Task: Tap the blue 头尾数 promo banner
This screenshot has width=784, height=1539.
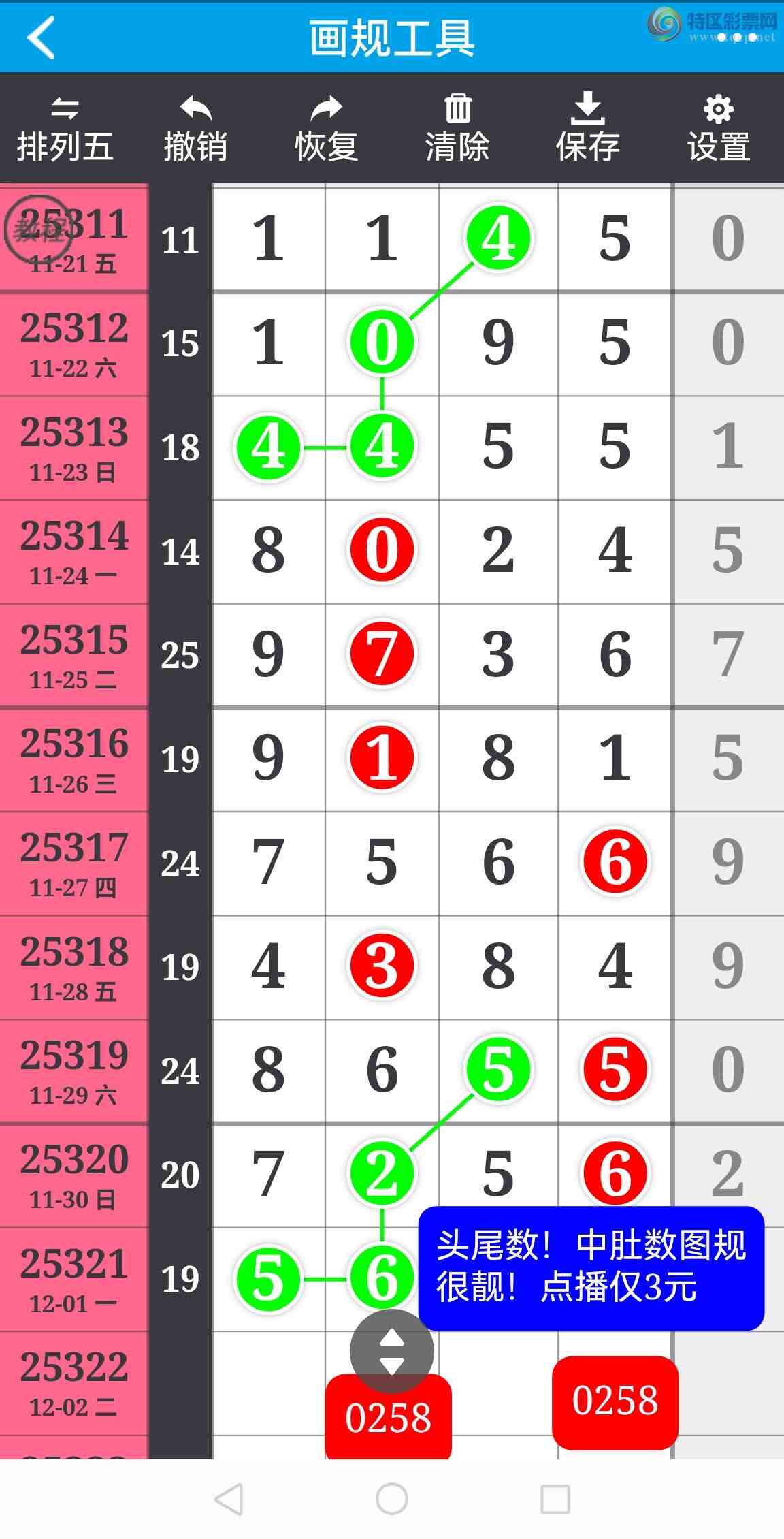Action: [591, 1268]
